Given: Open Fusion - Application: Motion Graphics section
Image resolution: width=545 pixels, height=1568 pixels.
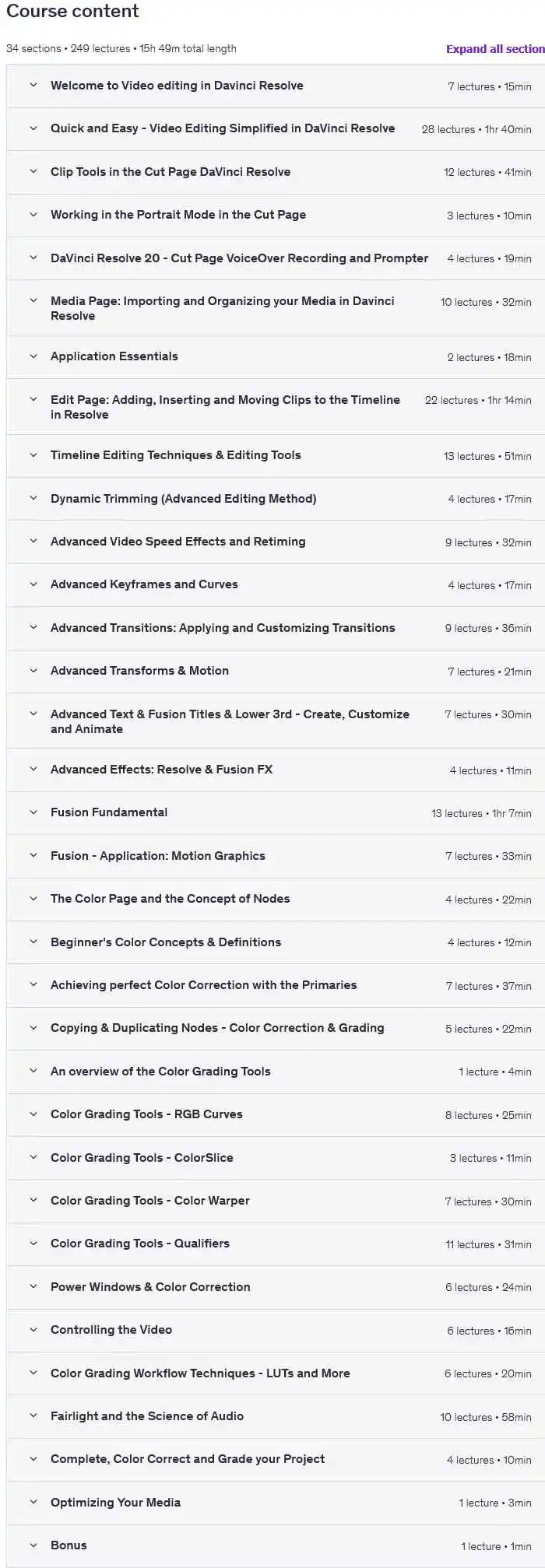Looking at the screenshot, I should pyautogui.click(x=157, y=856).
